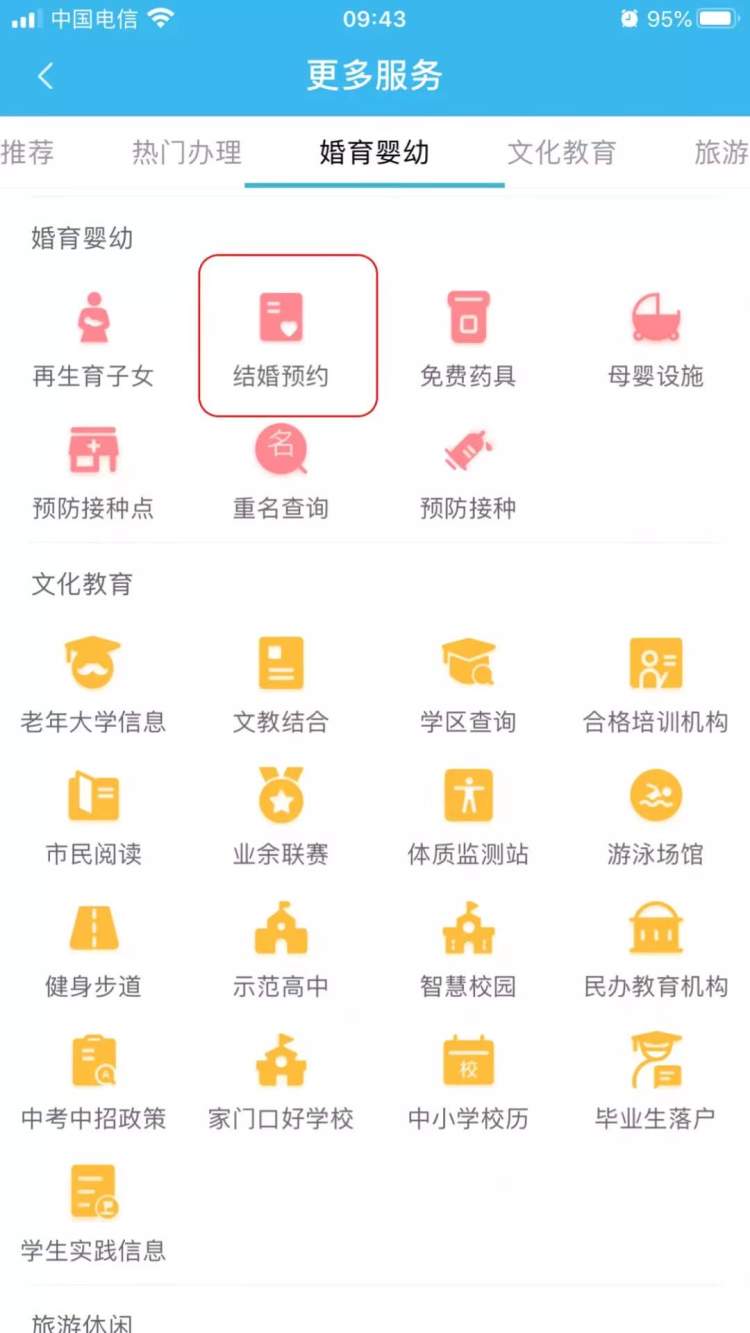Open 再生育子女 service
750x1333 pixels.
(93, 335)
